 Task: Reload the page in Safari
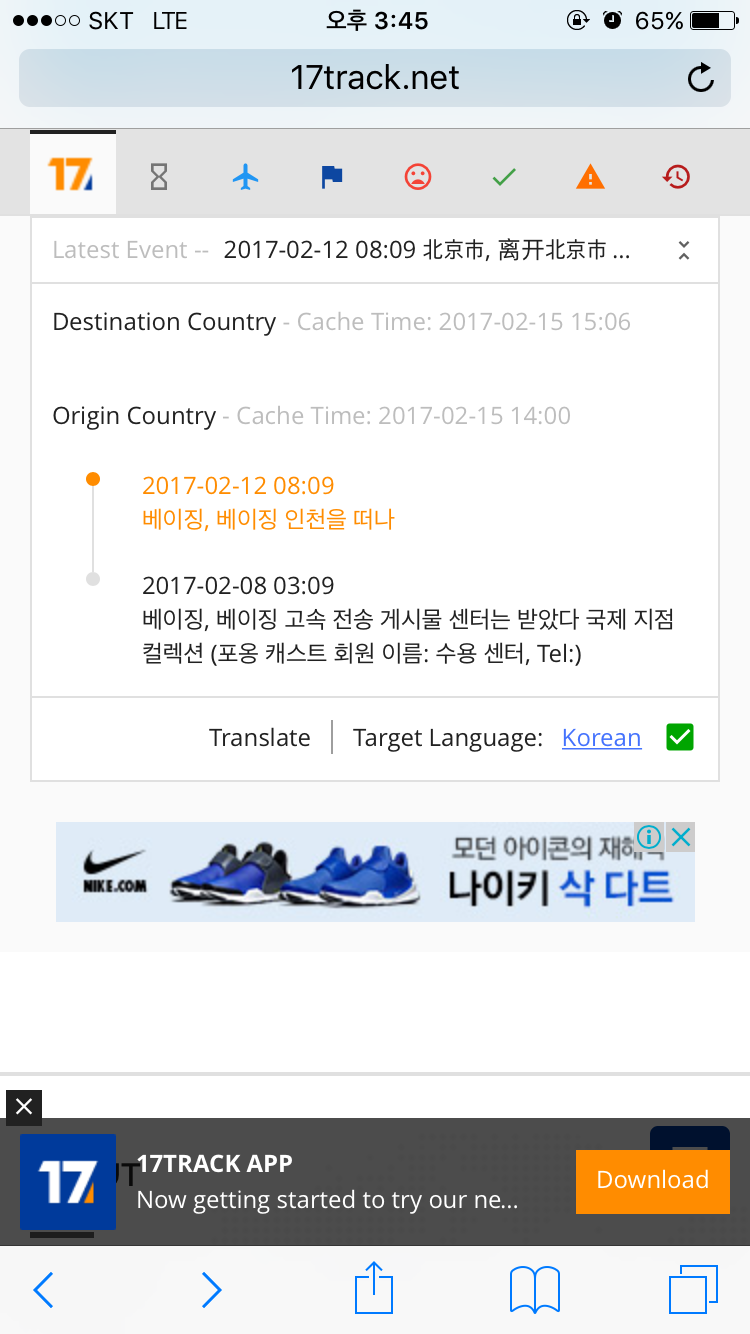click(x=701, y=78)
